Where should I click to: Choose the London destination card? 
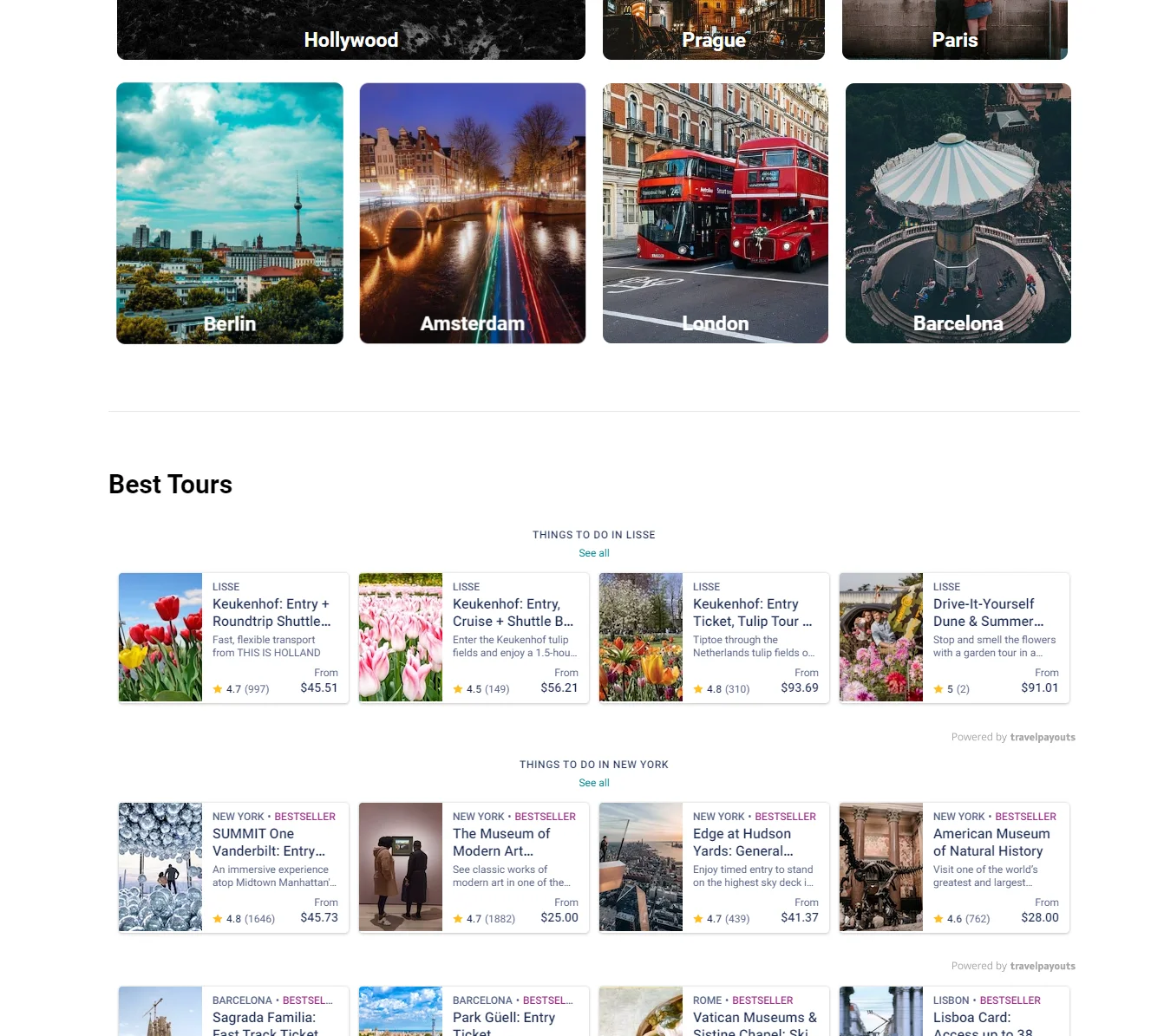coord(716,213)
